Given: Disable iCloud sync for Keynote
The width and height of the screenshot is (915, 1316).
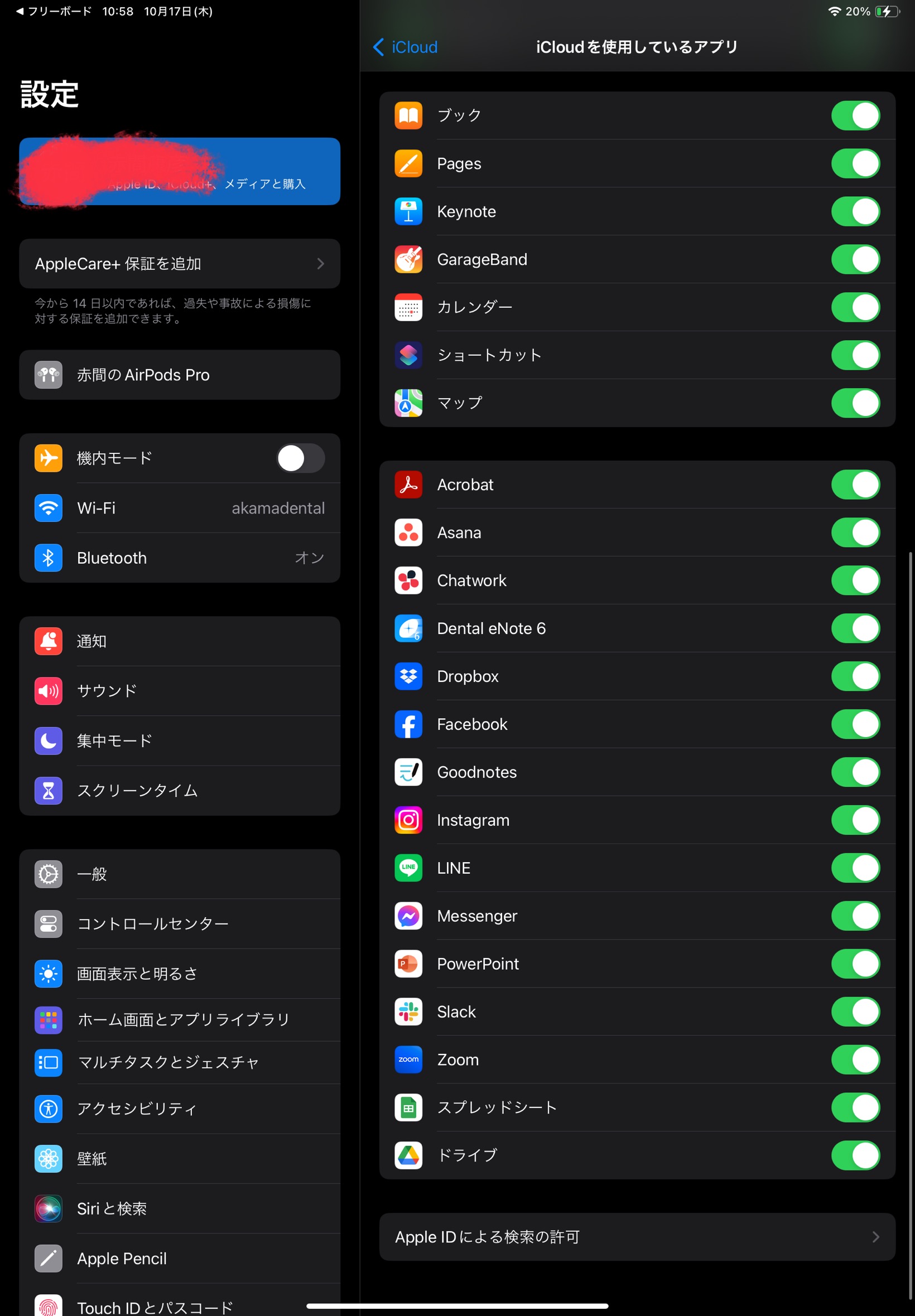Looking at the screenshot, I should 855,212.
